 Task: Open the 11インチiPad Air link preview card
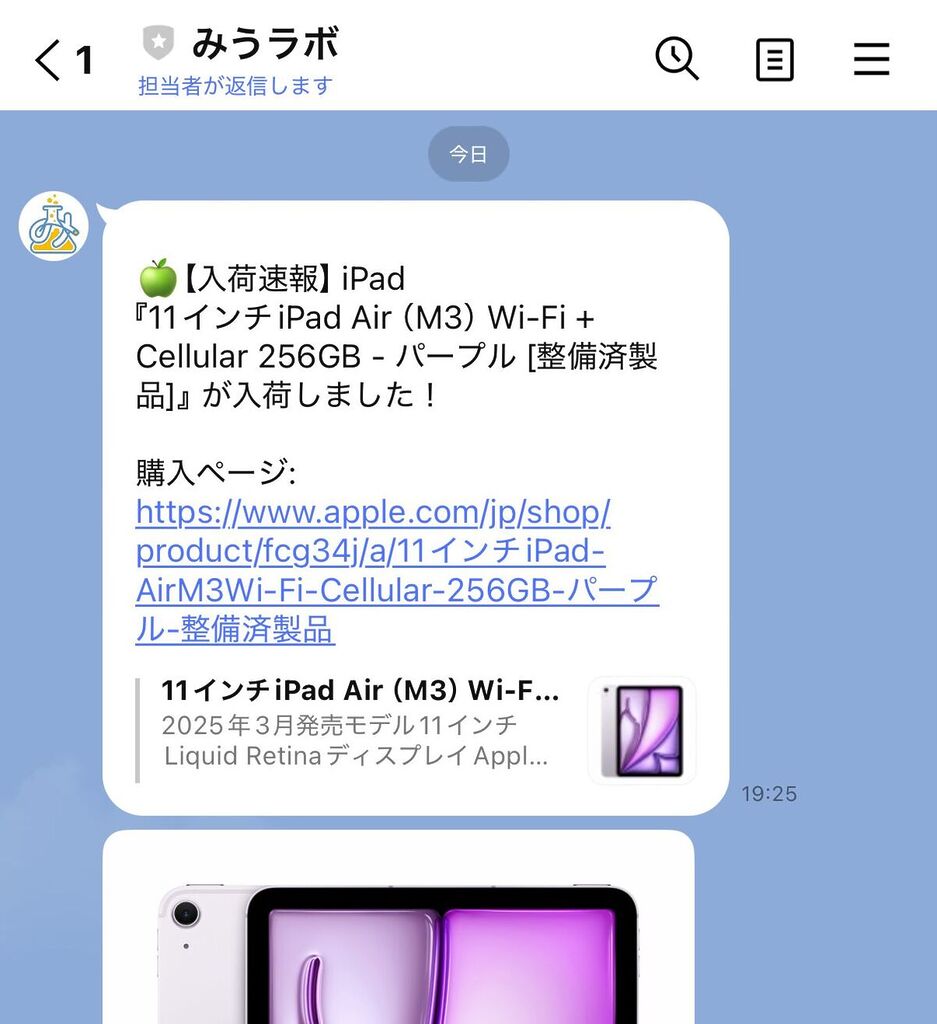tap(415, 730)
